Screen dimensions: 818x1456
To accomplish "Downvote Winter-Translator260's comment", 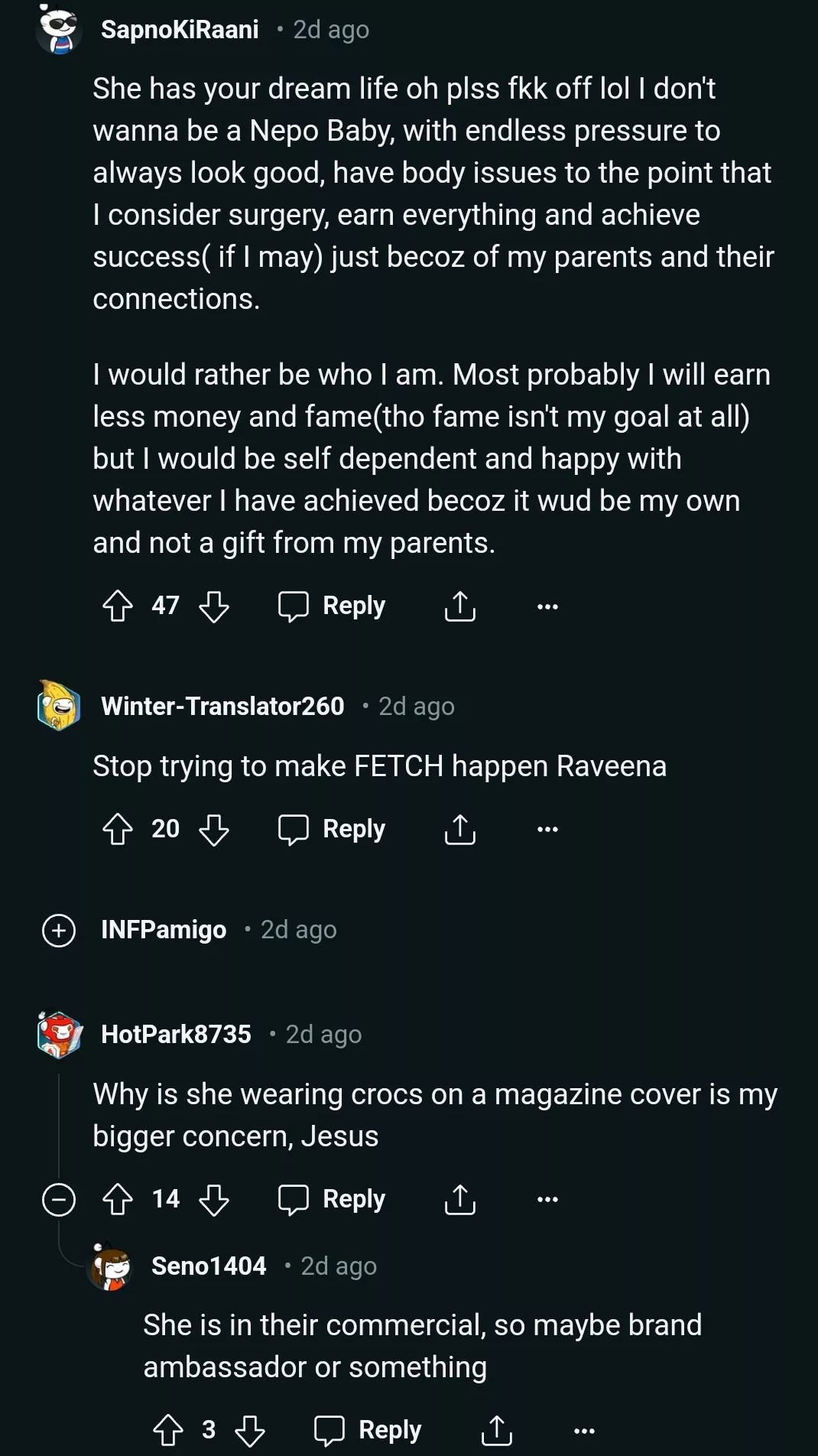I will click(214, 829).
